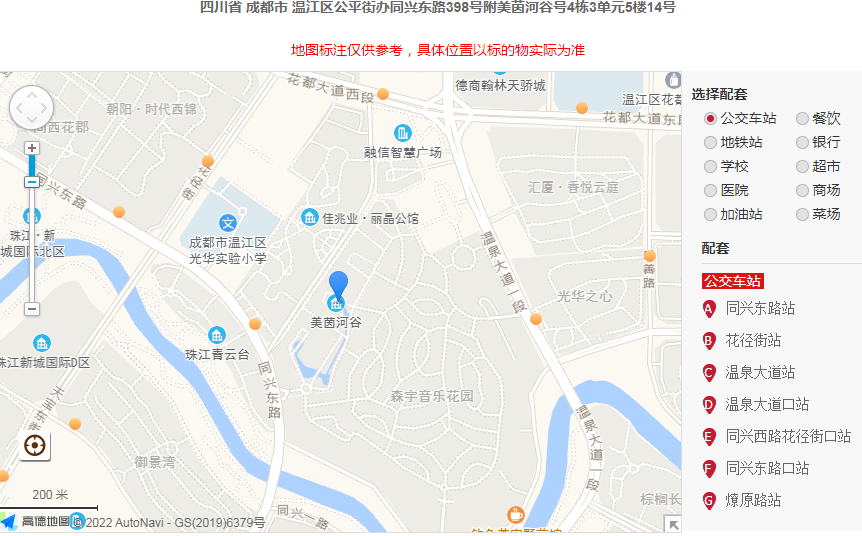862x536 pixels.
Task: Choose 商场 as nearby facility
Action: 802,190
